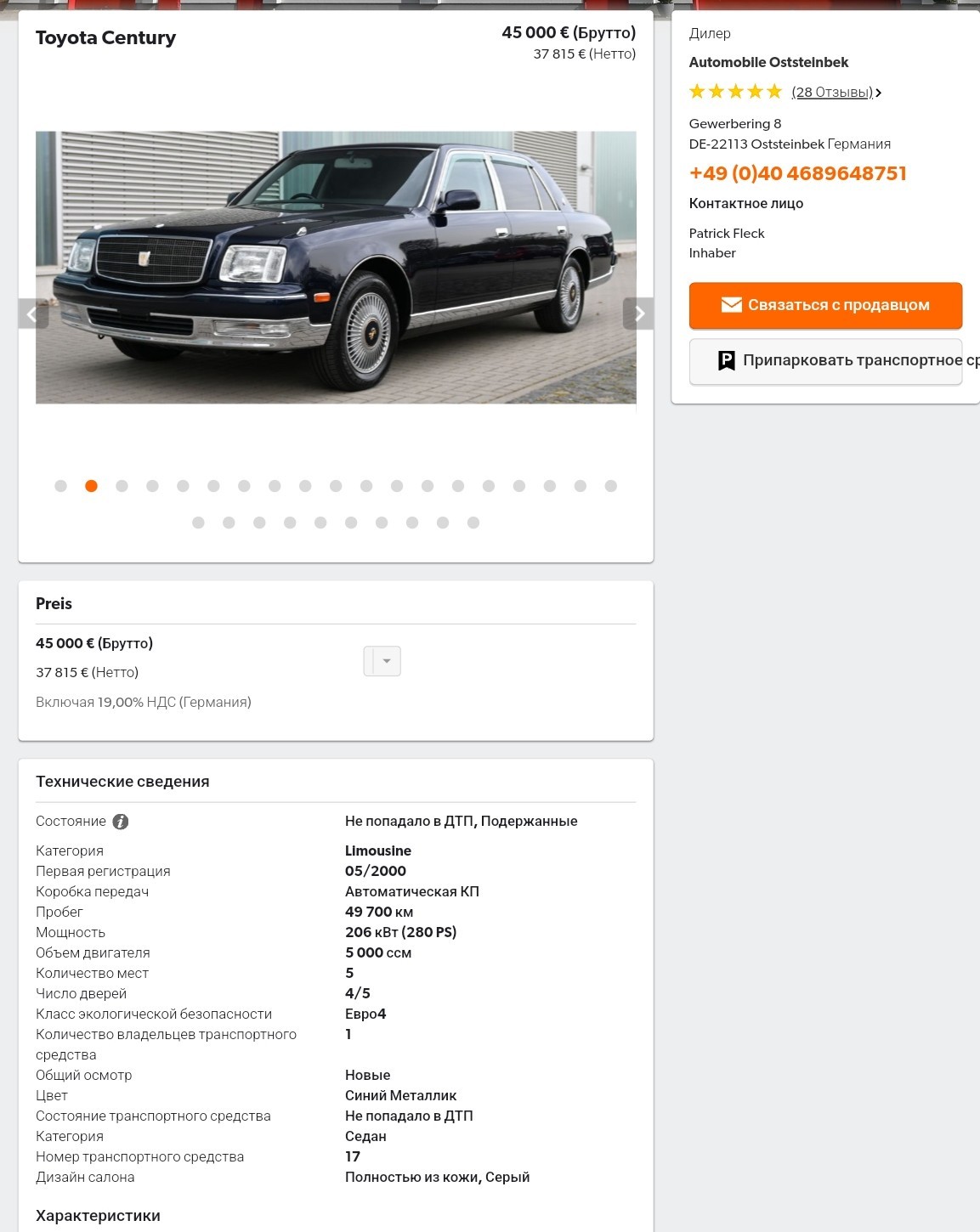Viewport: 980px width, 1232px height.
Task: Call the dealer phone number +49 (0)40 4689648751
Action: (797, 173)
